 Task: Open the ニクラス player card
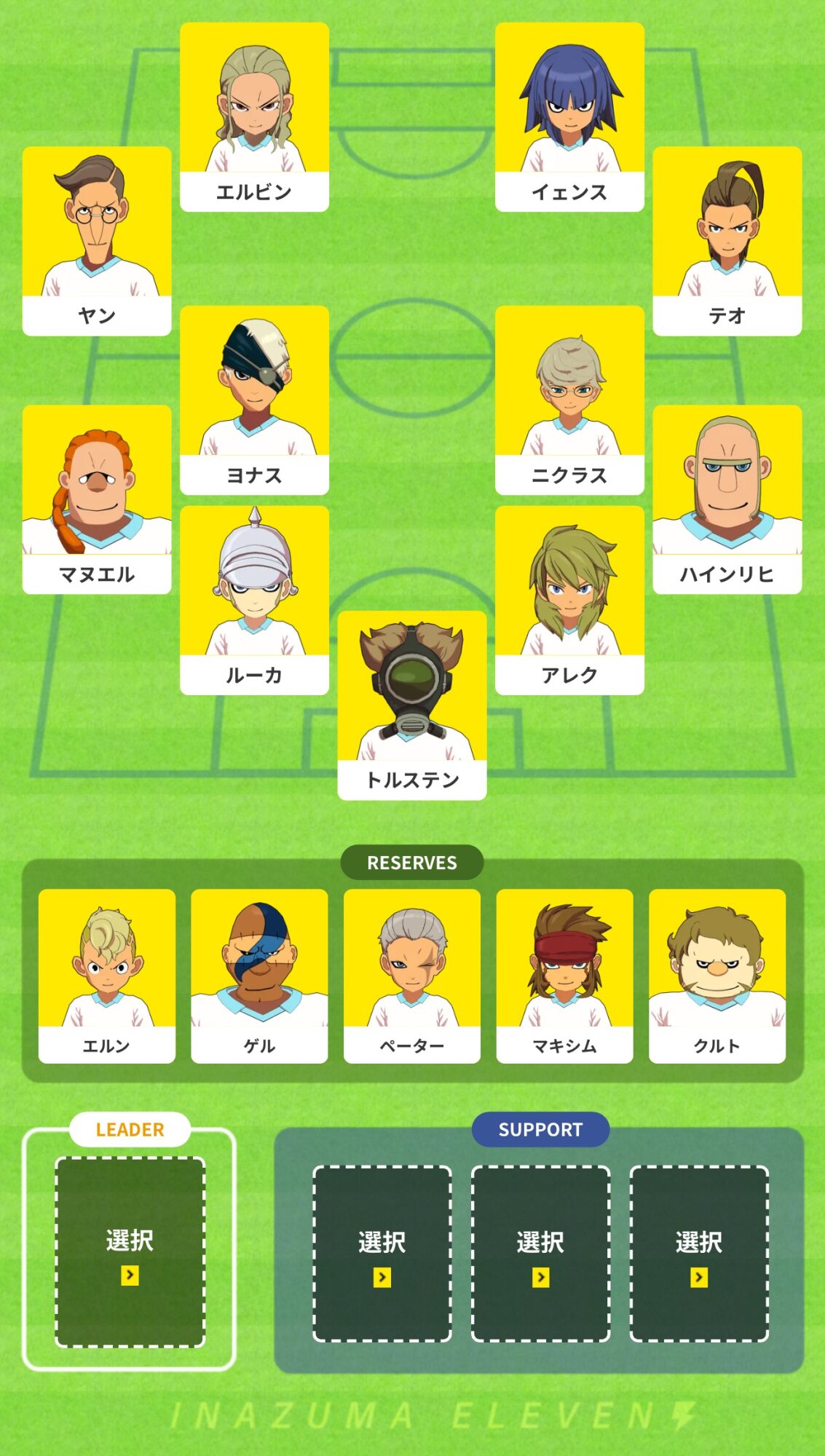(x=569, y=400)
